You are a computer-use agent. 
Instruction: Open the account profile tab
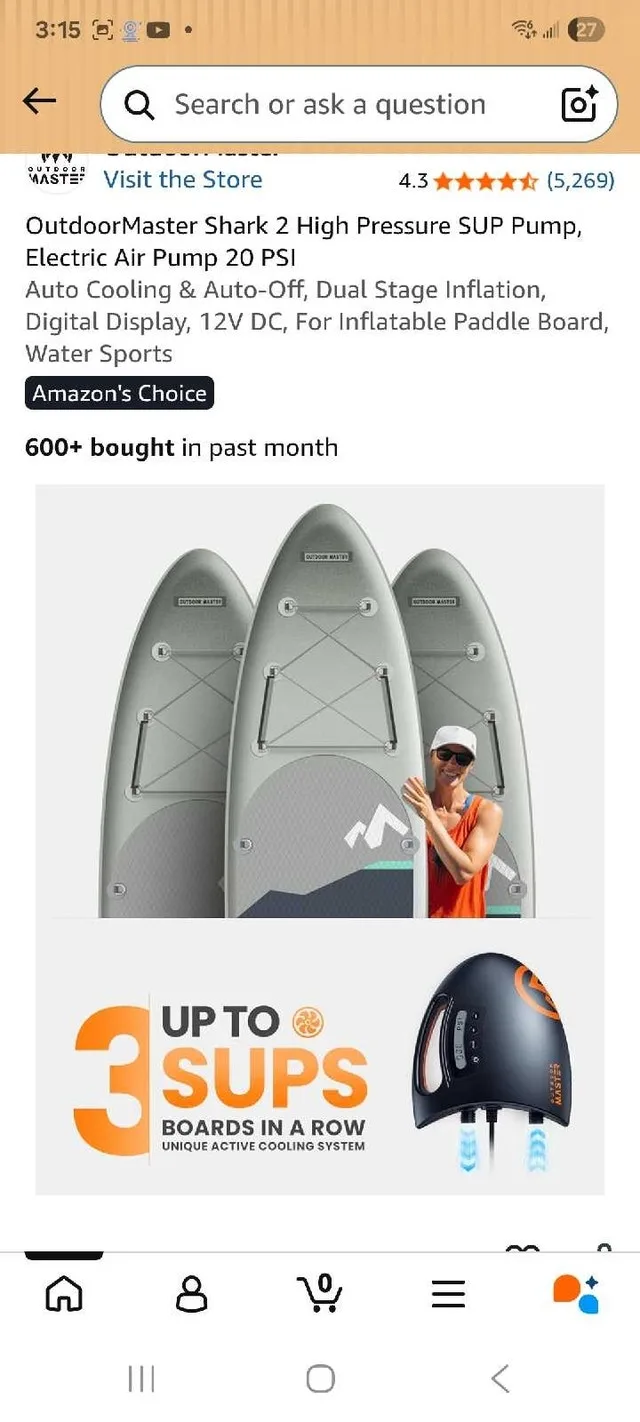(x=192, y=1293)
